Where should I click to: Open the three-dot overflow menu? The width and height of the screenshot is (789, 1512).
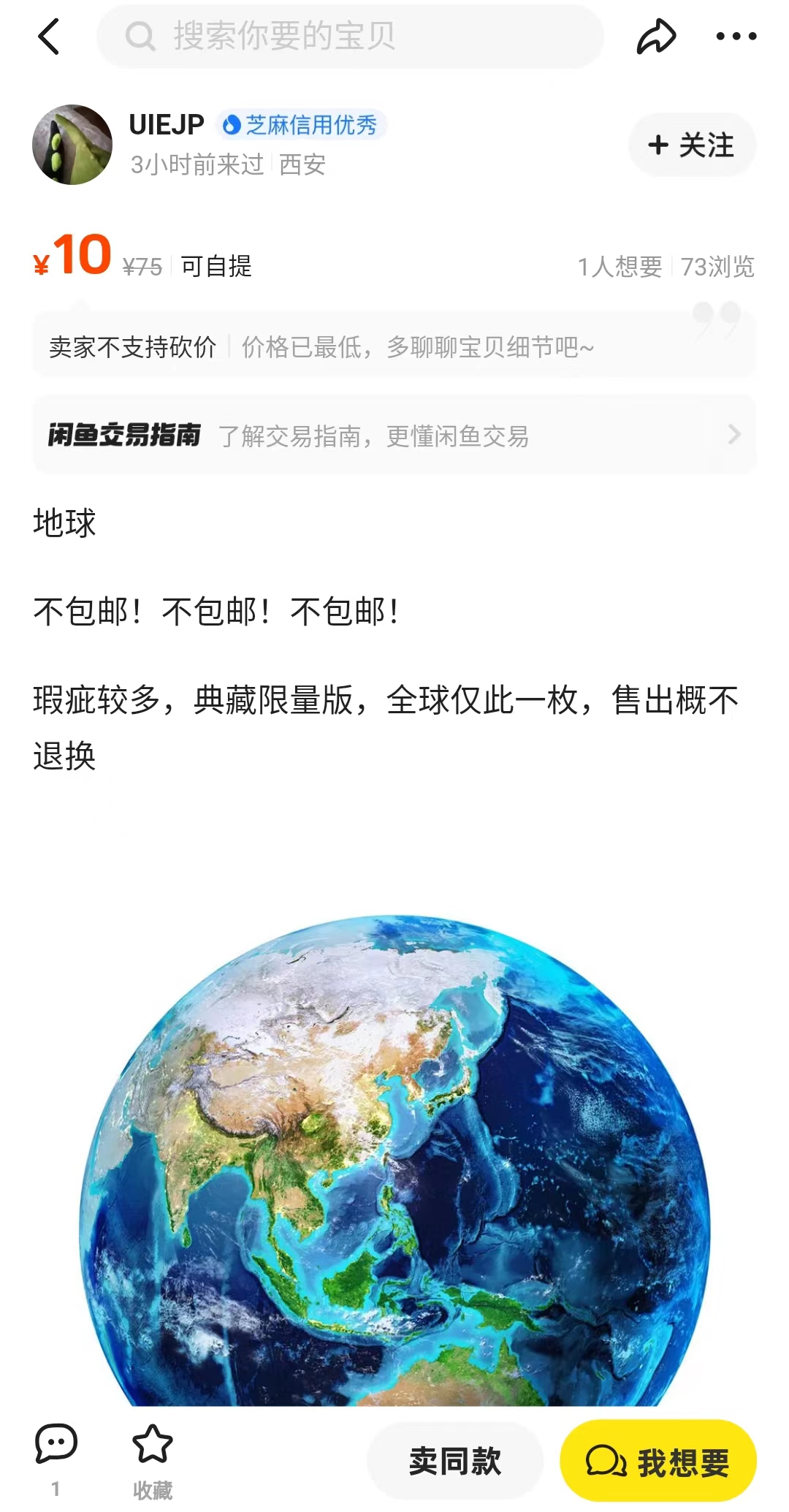(736, 37)
